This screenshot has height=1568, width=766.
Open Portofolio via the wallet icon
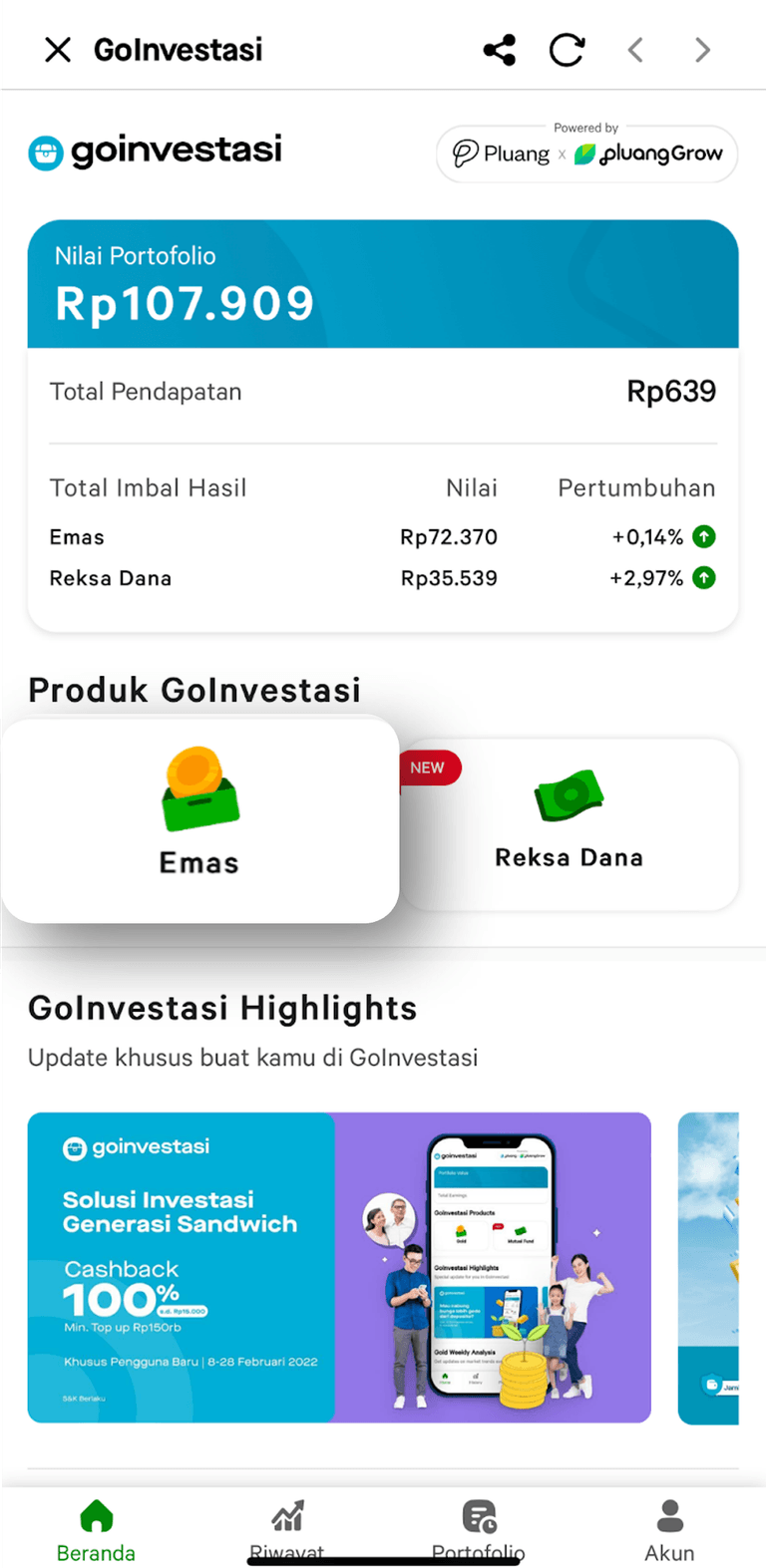coord(479,1514)
